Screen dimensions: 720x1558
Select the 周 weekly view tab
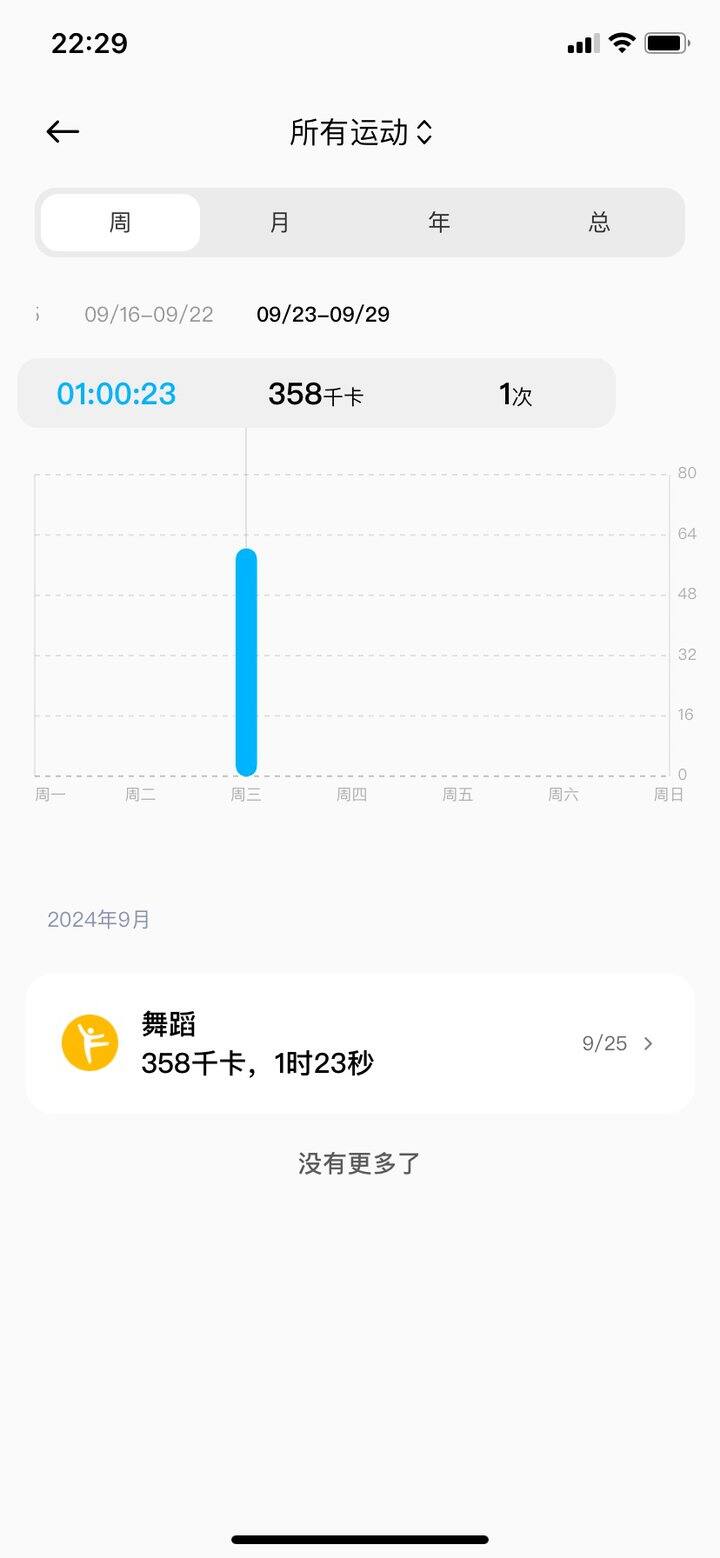click(120, 222)
